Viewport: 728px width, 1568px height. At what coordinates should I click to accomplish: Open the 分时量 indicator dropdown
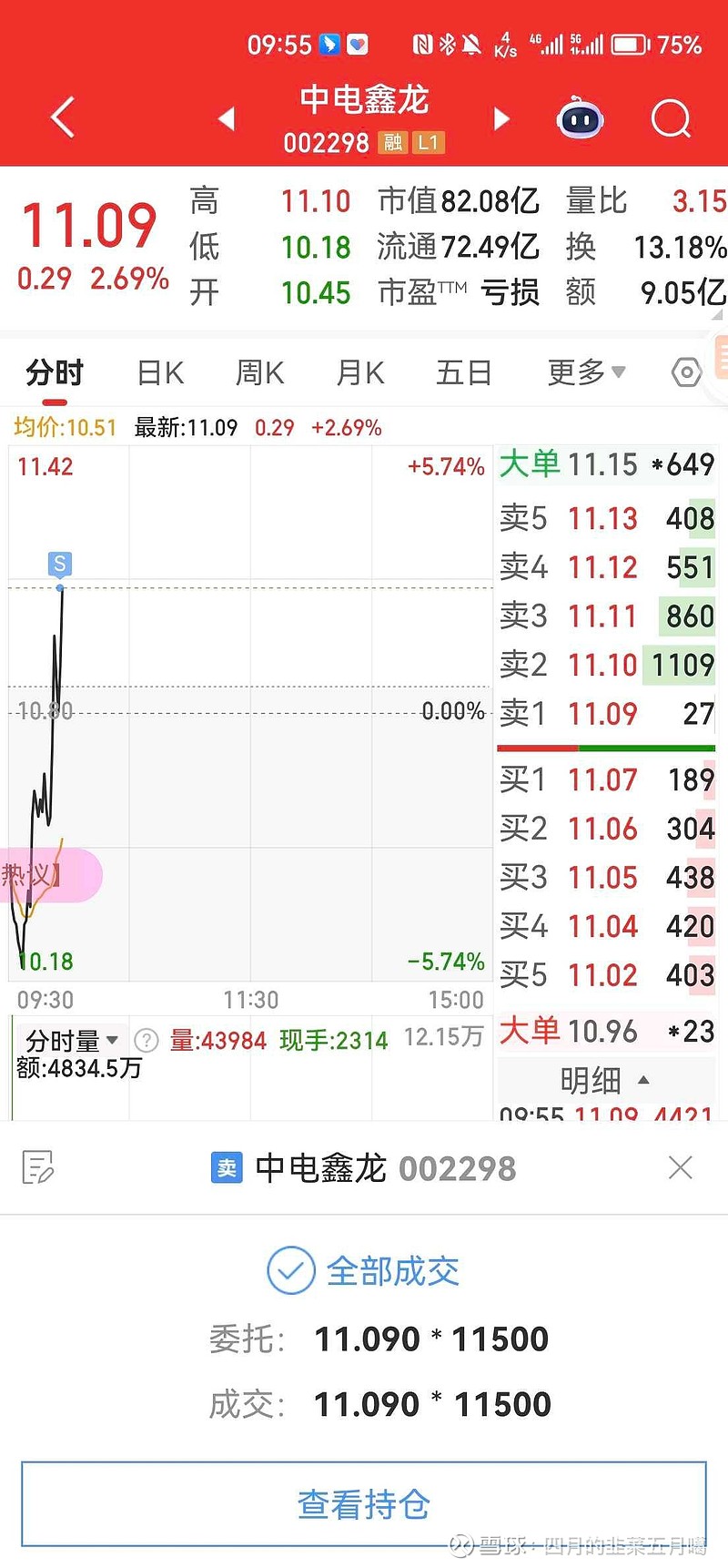(72, 1040)
